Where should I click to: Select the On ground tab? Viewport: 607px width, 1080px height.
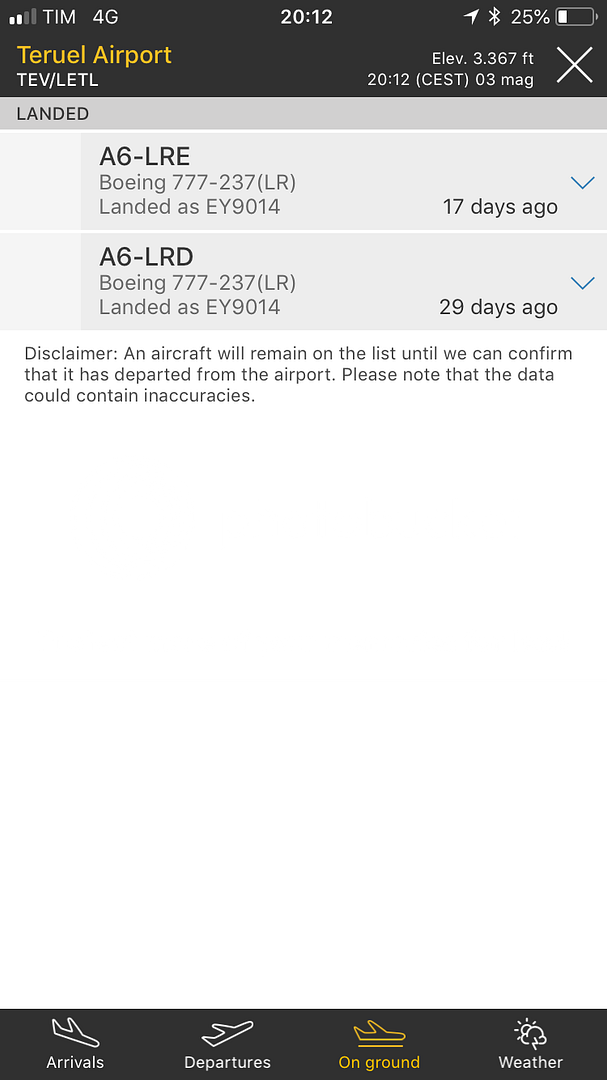point(379,1044)
